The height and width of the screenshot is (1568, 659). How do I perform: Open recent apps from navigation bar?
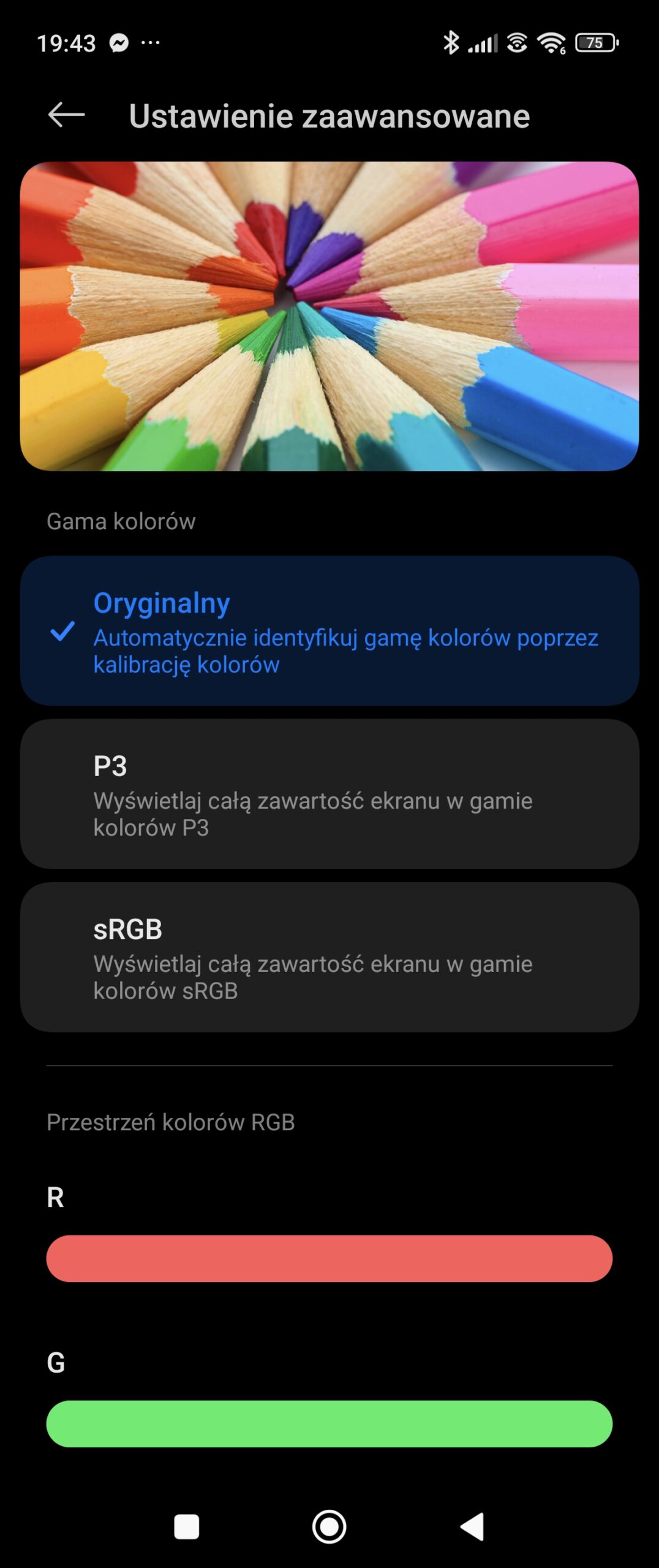click(187, 1526)
